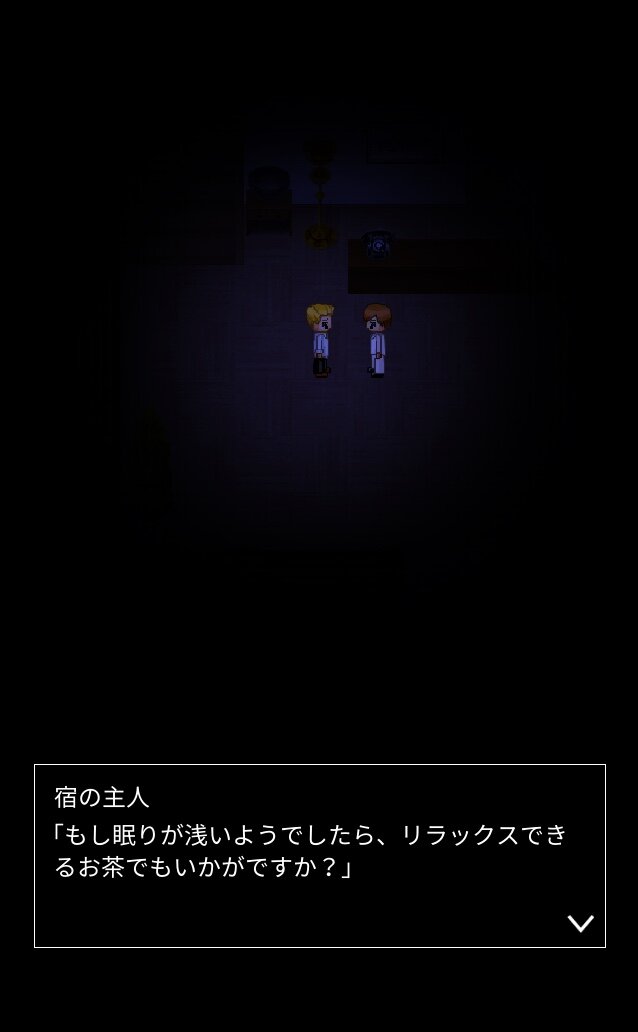Advance the innkeeper's dialogue with the down arrow
The height and width of the screenshot is (1032, 638).
coord(581,923)
